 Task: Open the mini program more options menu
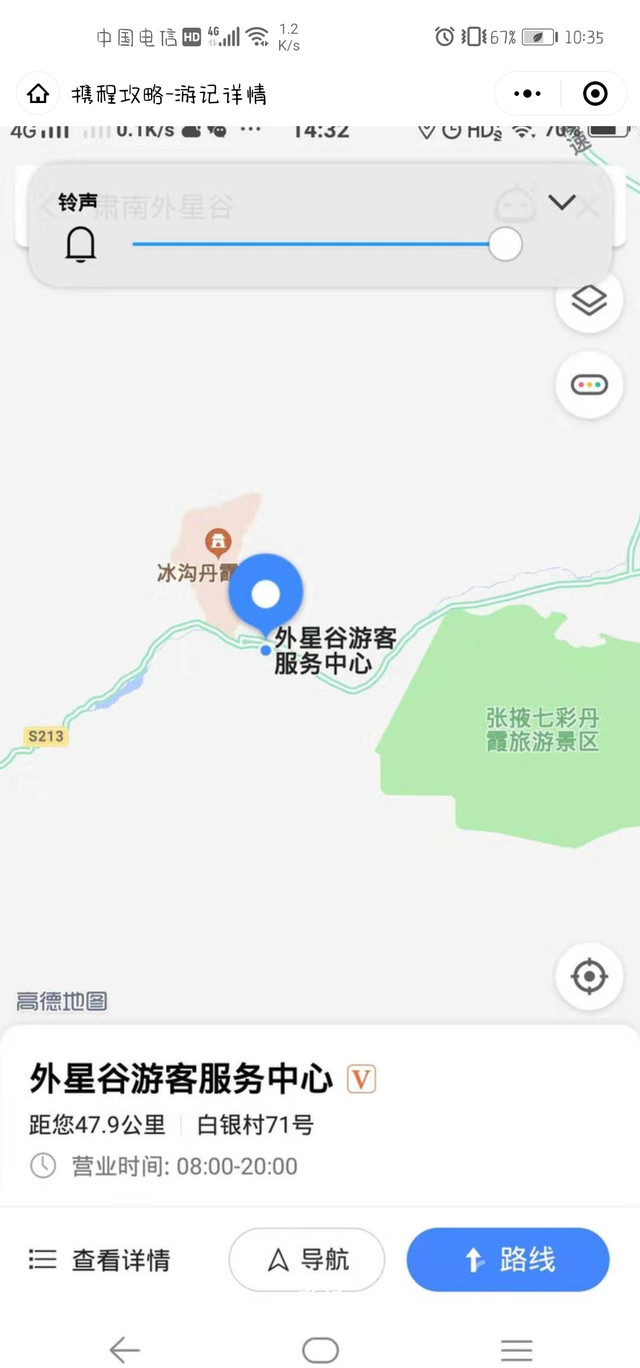(527, 94)
